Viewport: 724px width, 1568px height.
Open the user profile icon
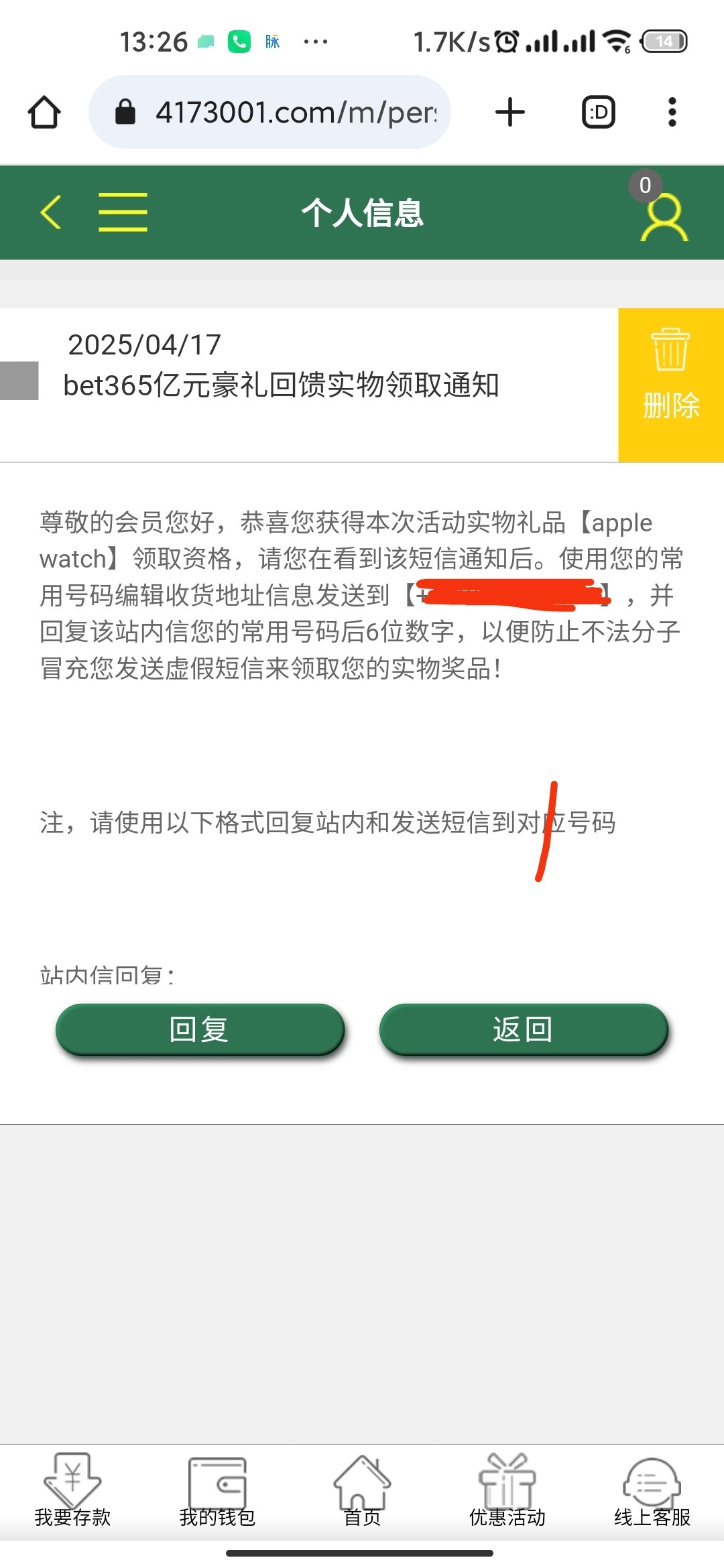coord(664,217)
